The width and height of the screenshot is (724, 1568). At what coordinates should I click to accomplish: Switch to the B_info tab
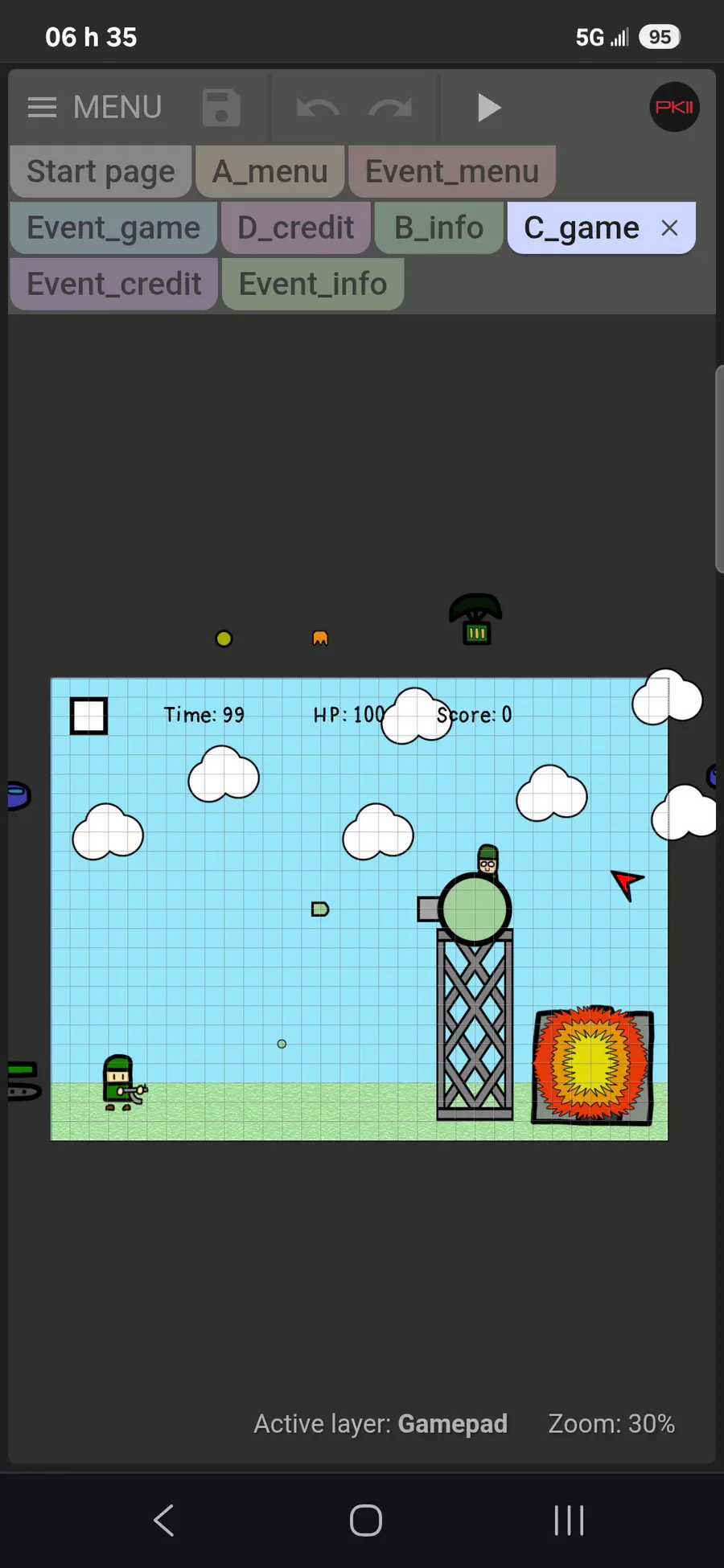(438, 228)
